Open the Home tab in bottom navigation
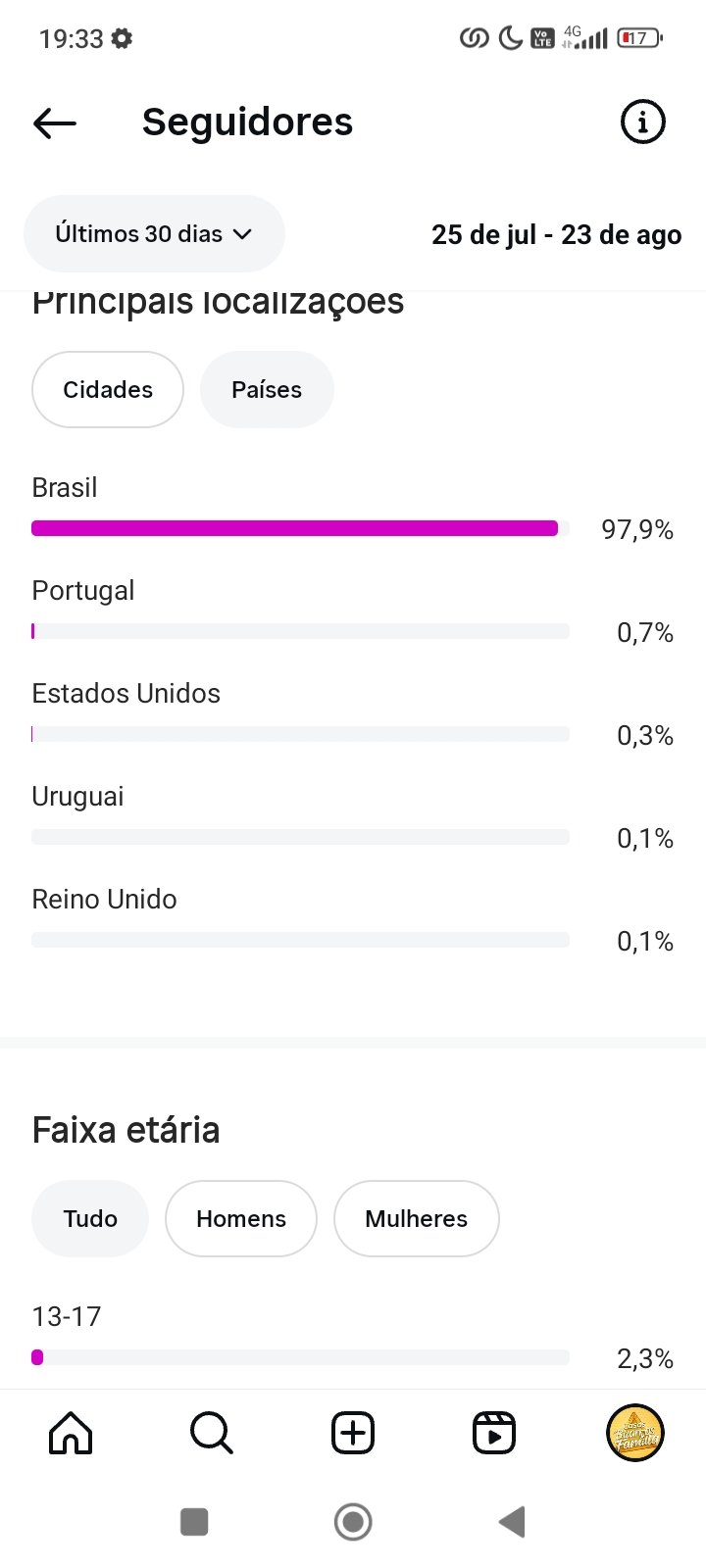706x1568 pixels. tap(71, 1433)
